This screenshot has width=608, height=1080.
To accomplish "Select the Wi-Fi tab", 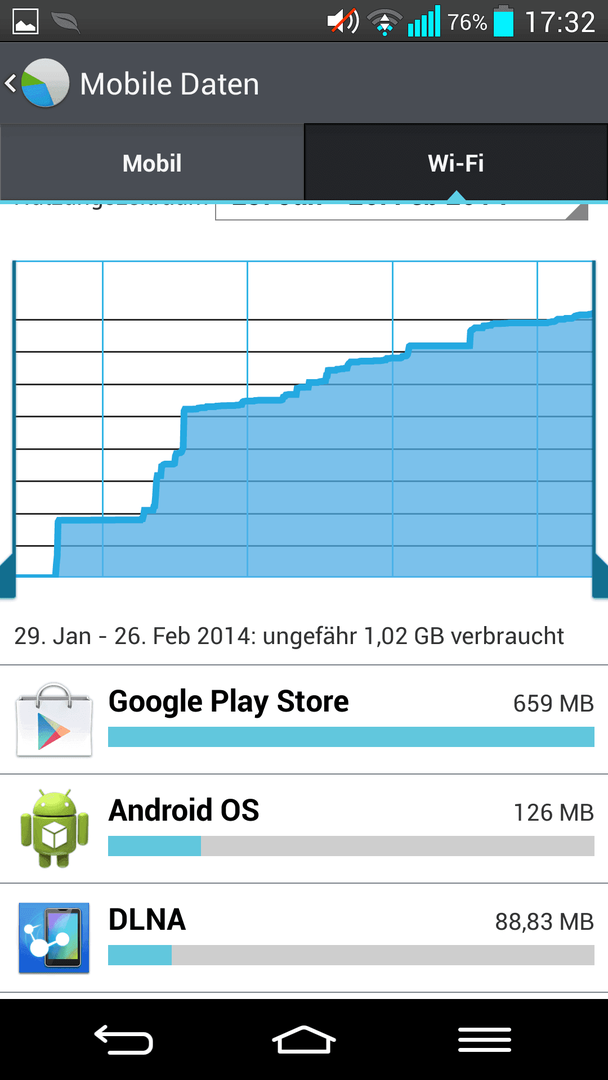I will [x=456, y=163].
